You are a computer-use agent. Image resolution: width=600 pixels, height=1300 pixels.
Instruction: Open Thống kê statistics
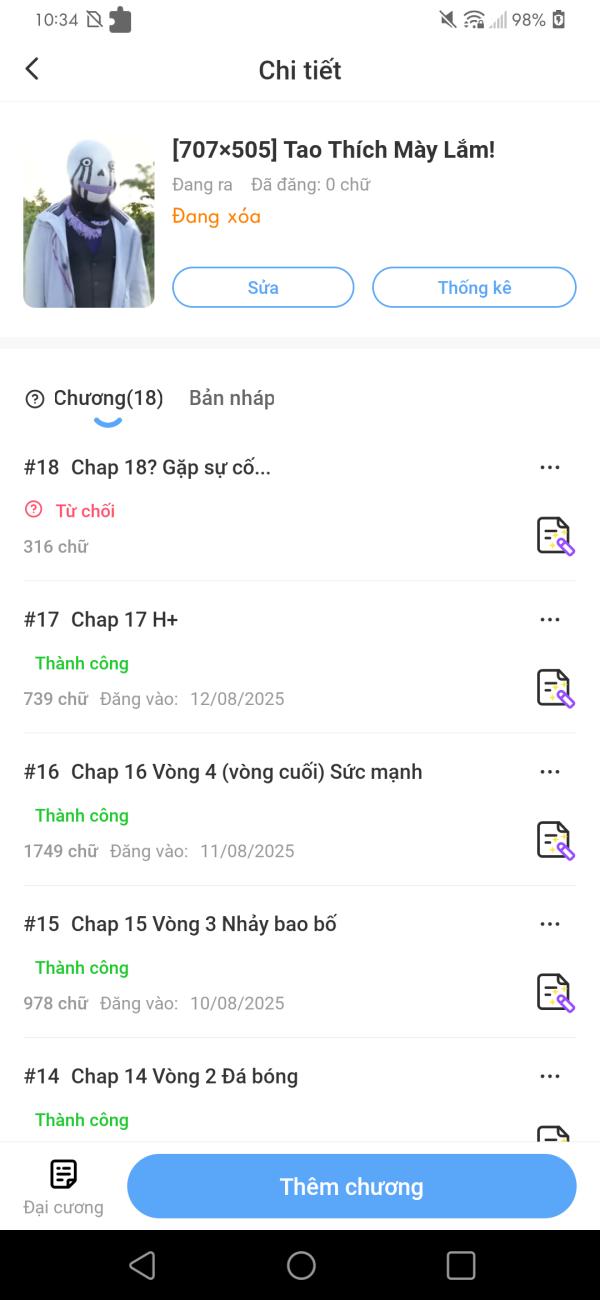tap(474, 287)
